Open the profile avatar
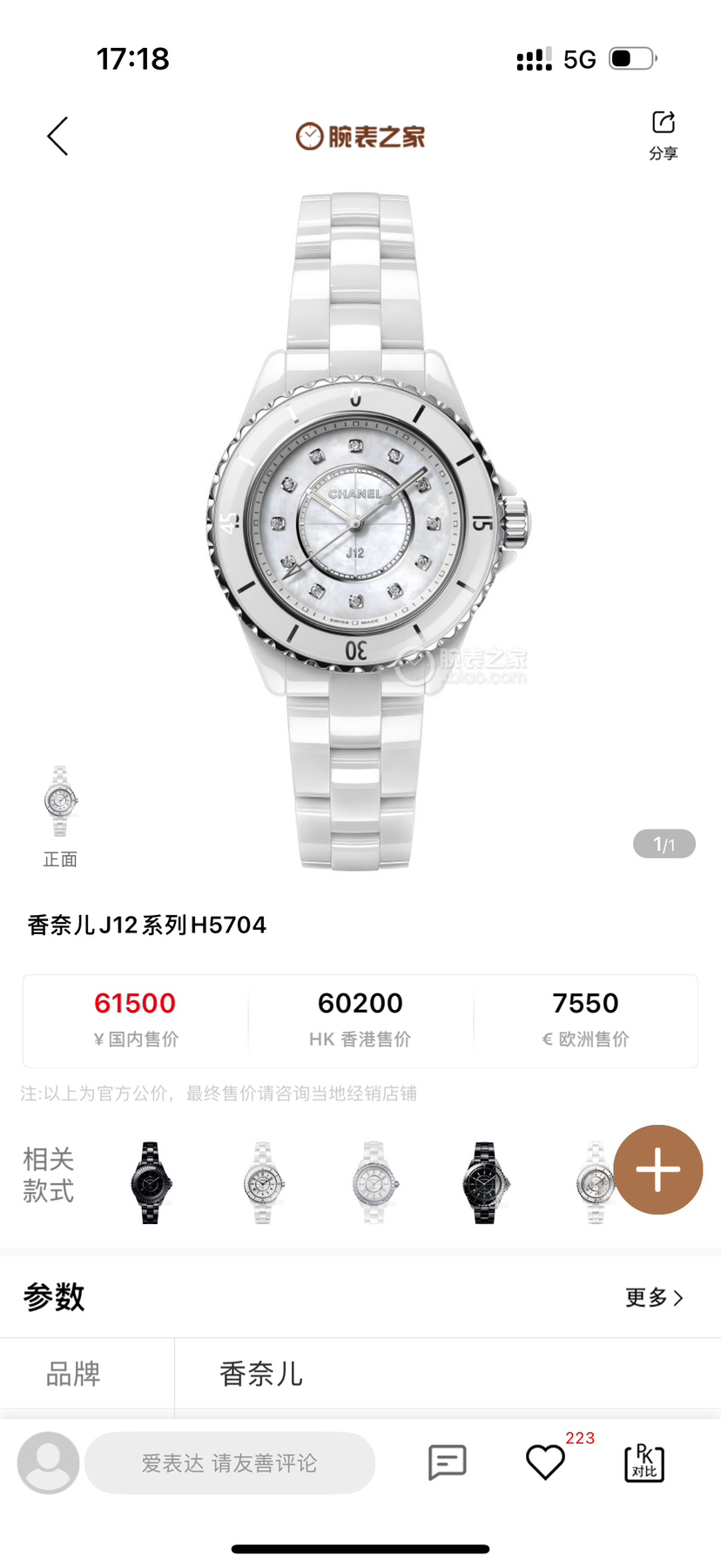 [x=49, y=1463]
